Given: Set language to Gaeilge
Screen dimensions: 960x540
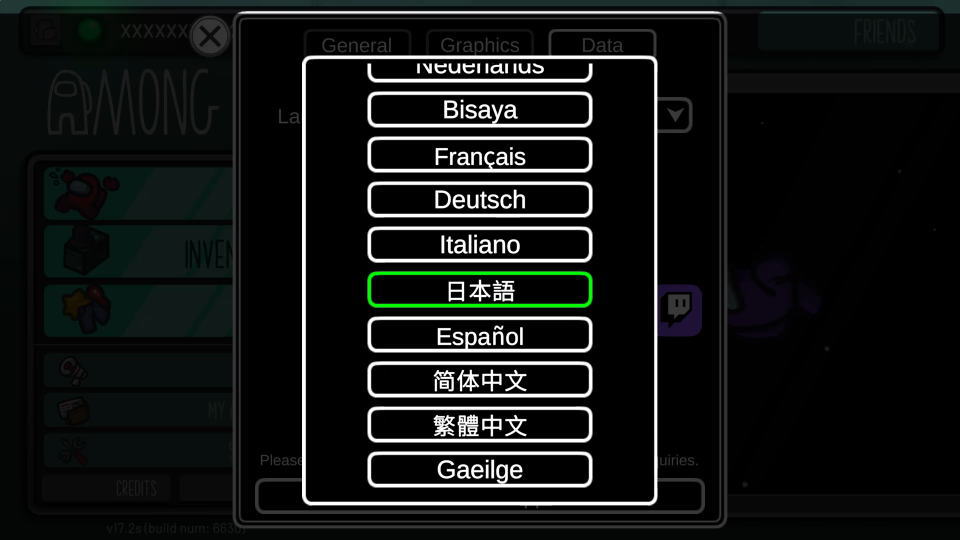Looking at the screenshot, I should coord(480,469).
